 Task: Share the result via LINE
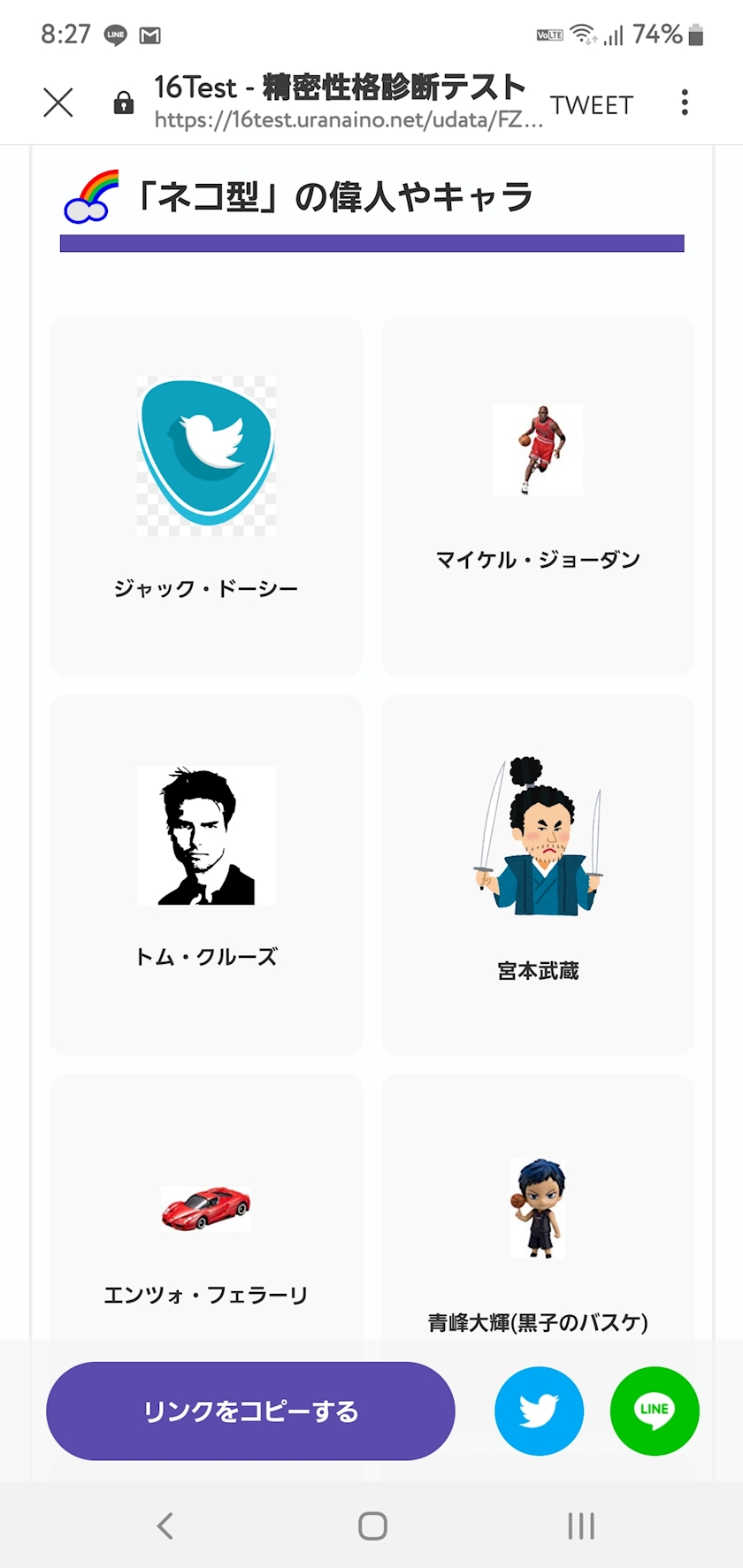pyautogui.click(x=655, y=1411)
